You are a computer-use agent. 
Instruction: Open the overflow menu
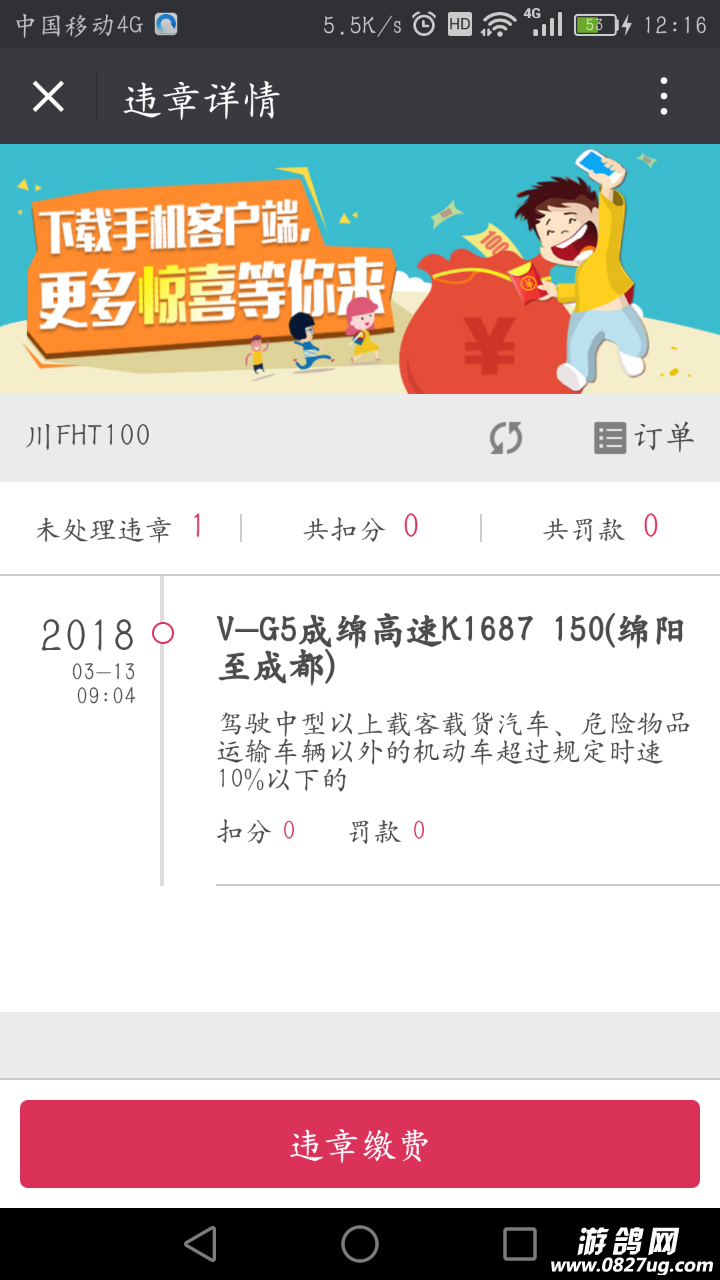point(664,97)
